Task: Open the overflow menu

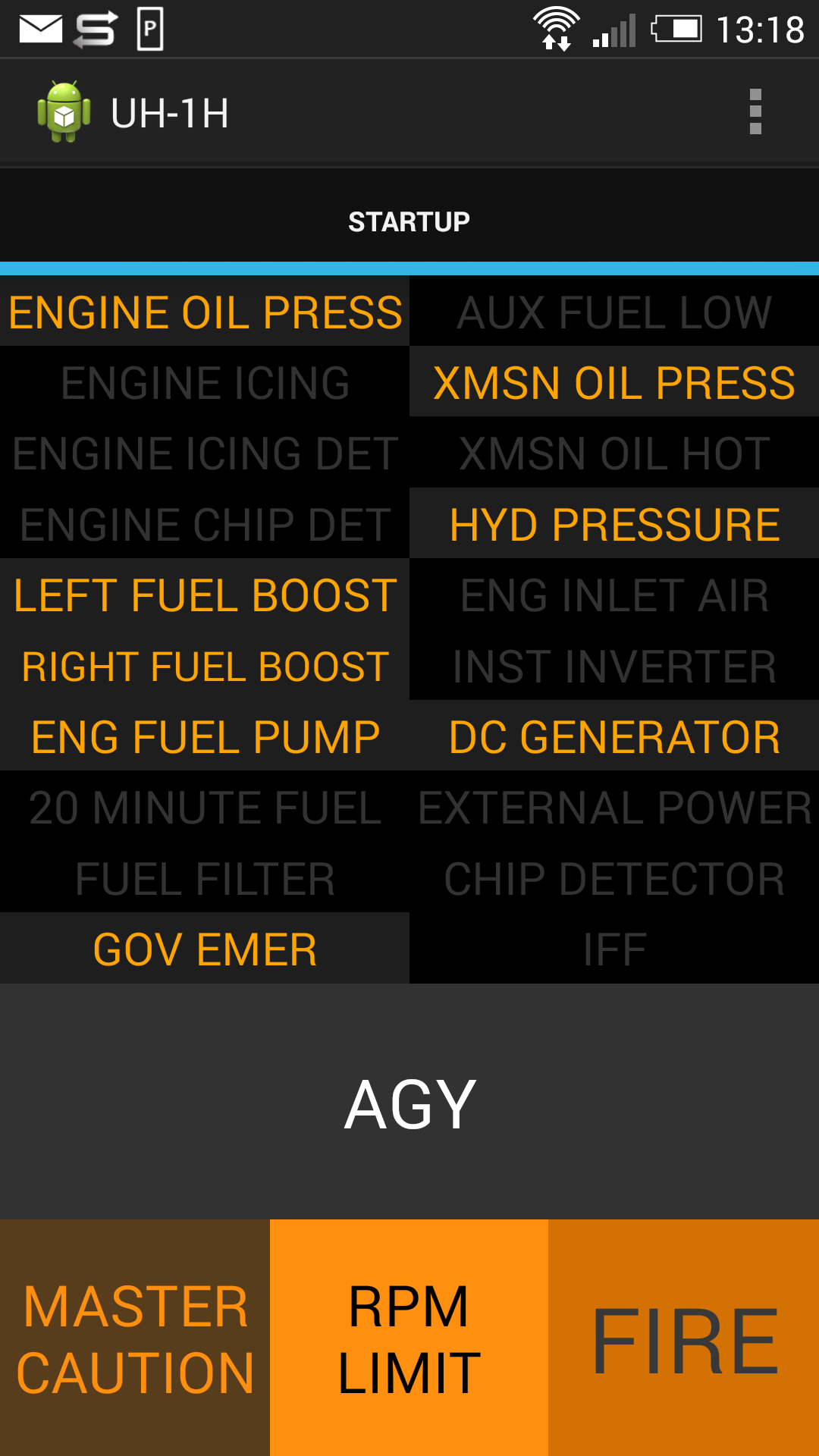Action: point(755,112)
